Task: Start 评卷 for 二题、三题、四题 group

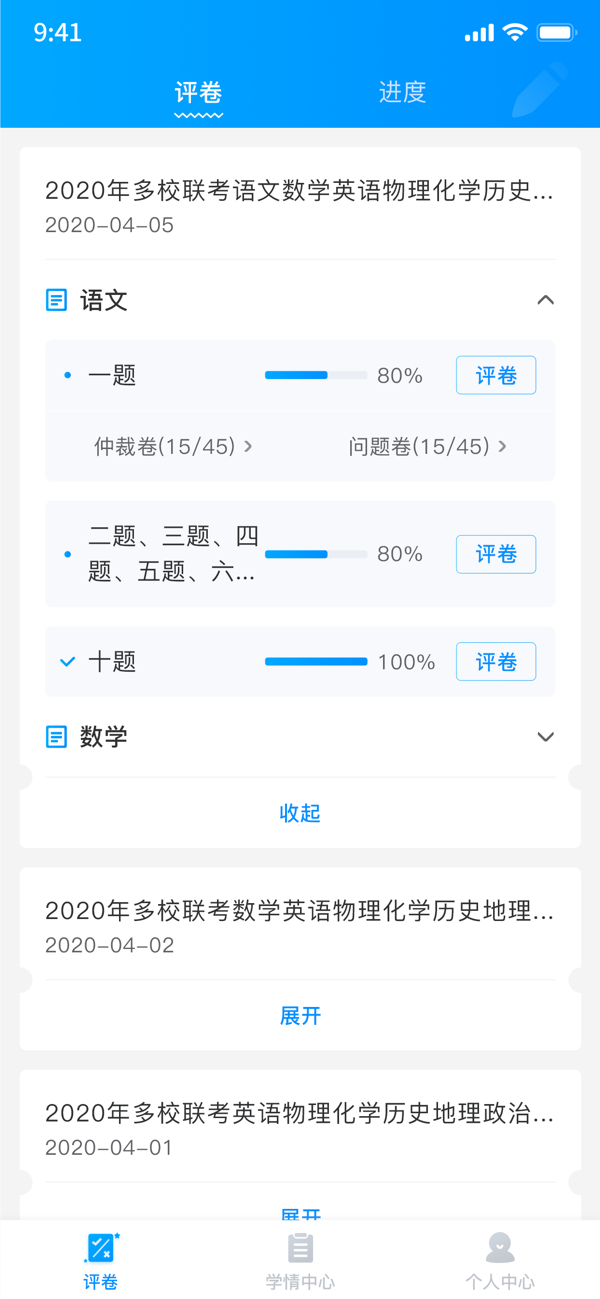Action: tap(495, 554)
